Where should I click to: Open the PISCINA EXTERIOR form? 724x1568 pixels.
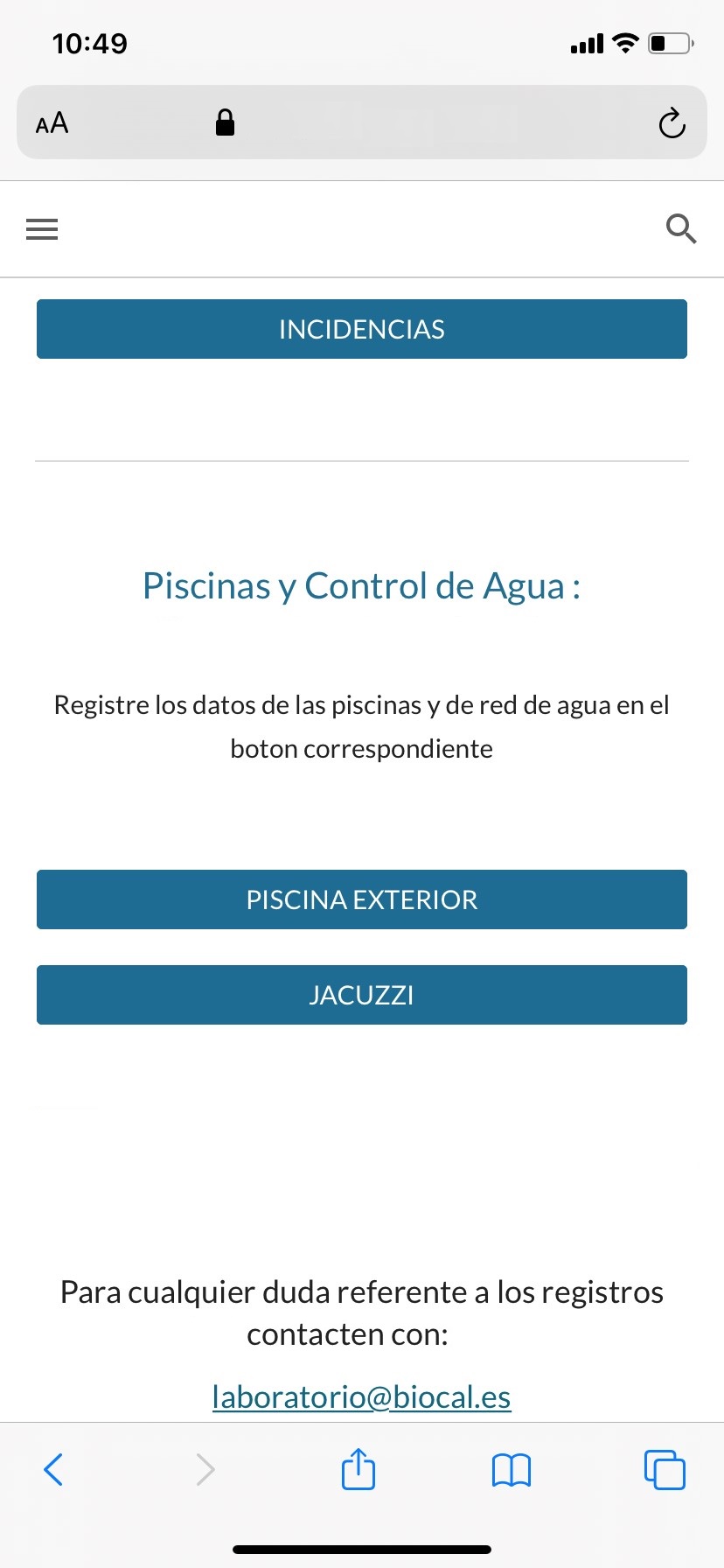(361, 899)
